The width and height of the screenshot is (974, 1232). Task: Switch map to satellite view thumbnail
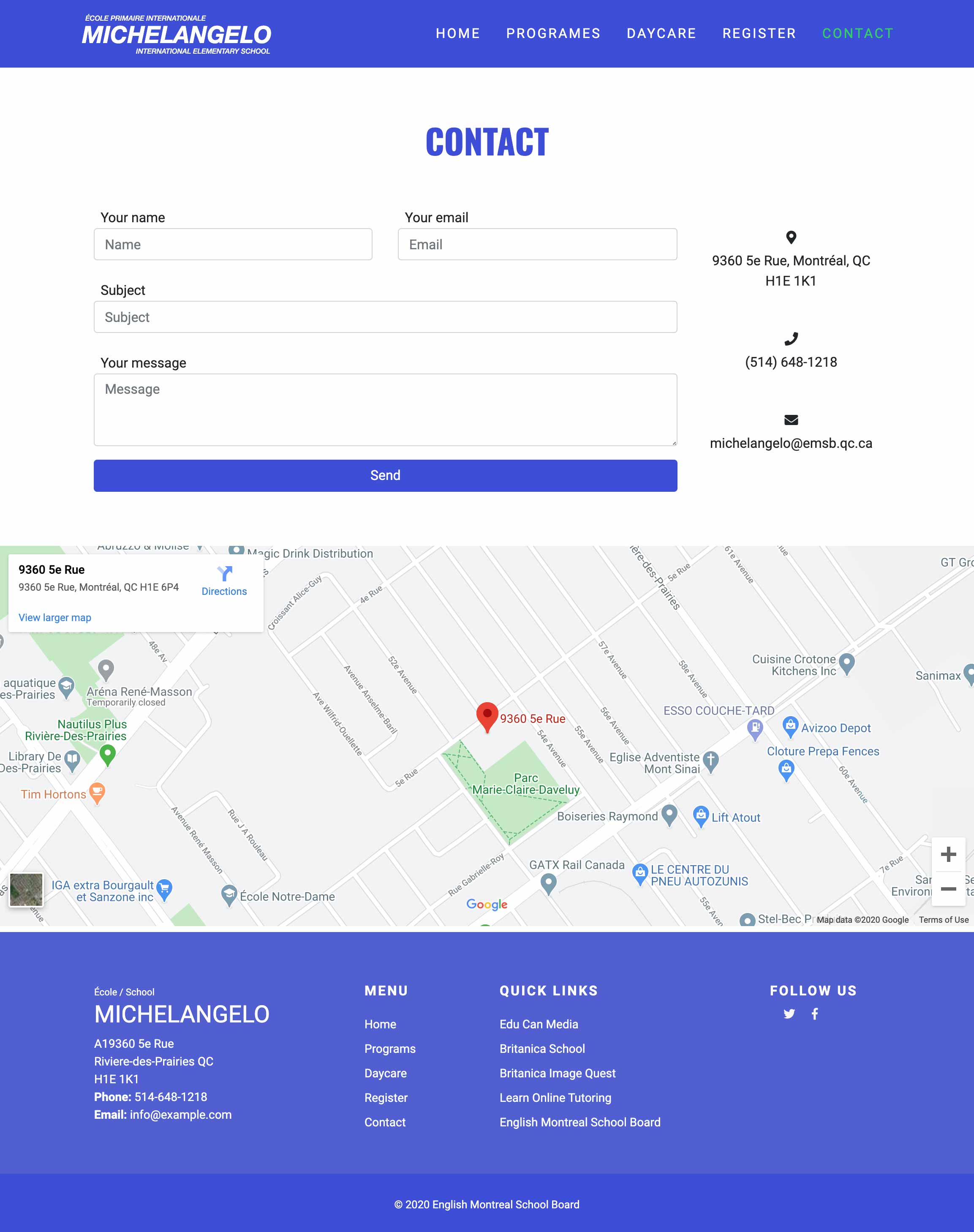tap(26, 889)
